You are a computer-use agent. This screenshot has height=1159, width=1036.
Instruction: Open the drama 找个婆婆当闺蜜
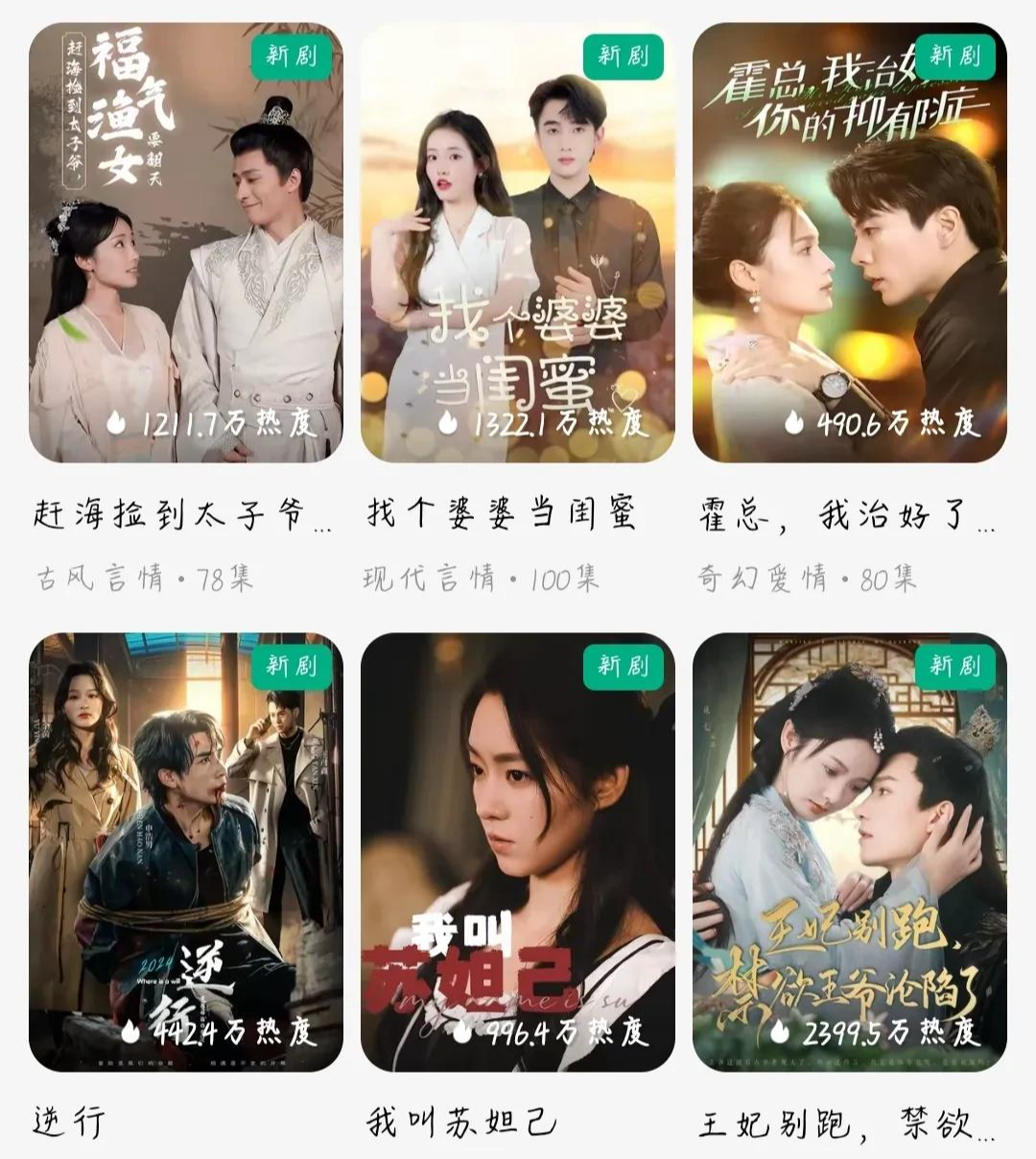coord(517,243)
